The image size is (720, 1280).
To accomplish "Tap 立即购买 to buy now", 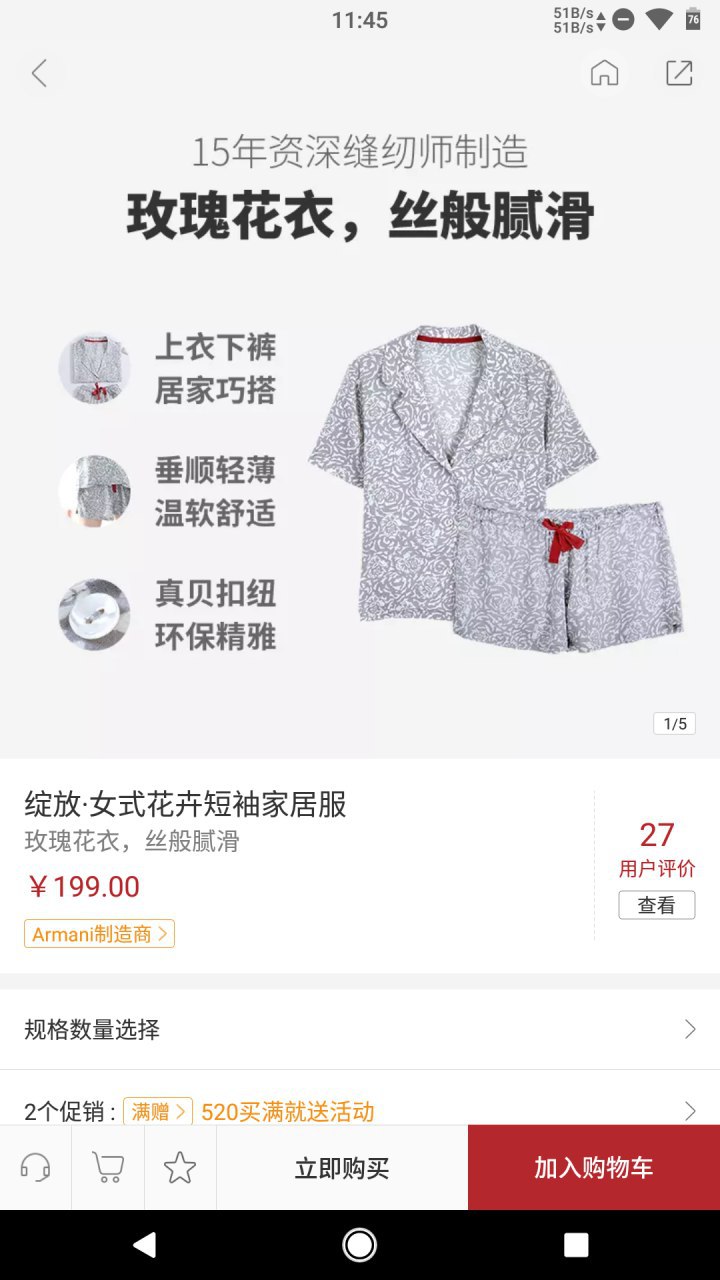I will [x=342, y=1168].
